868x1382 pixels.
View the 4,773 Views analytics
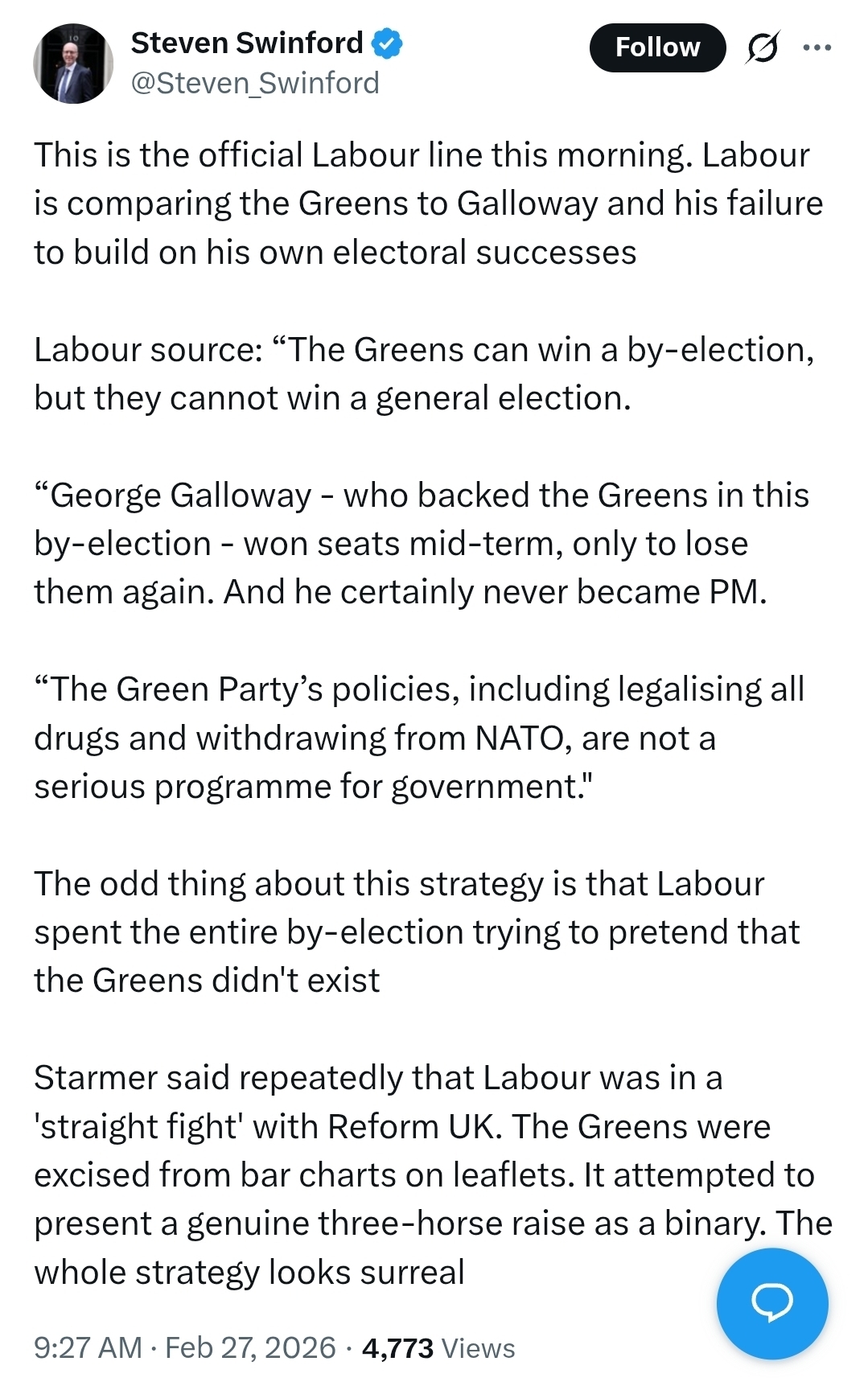pyautogui.click(x=438, y=1347)
